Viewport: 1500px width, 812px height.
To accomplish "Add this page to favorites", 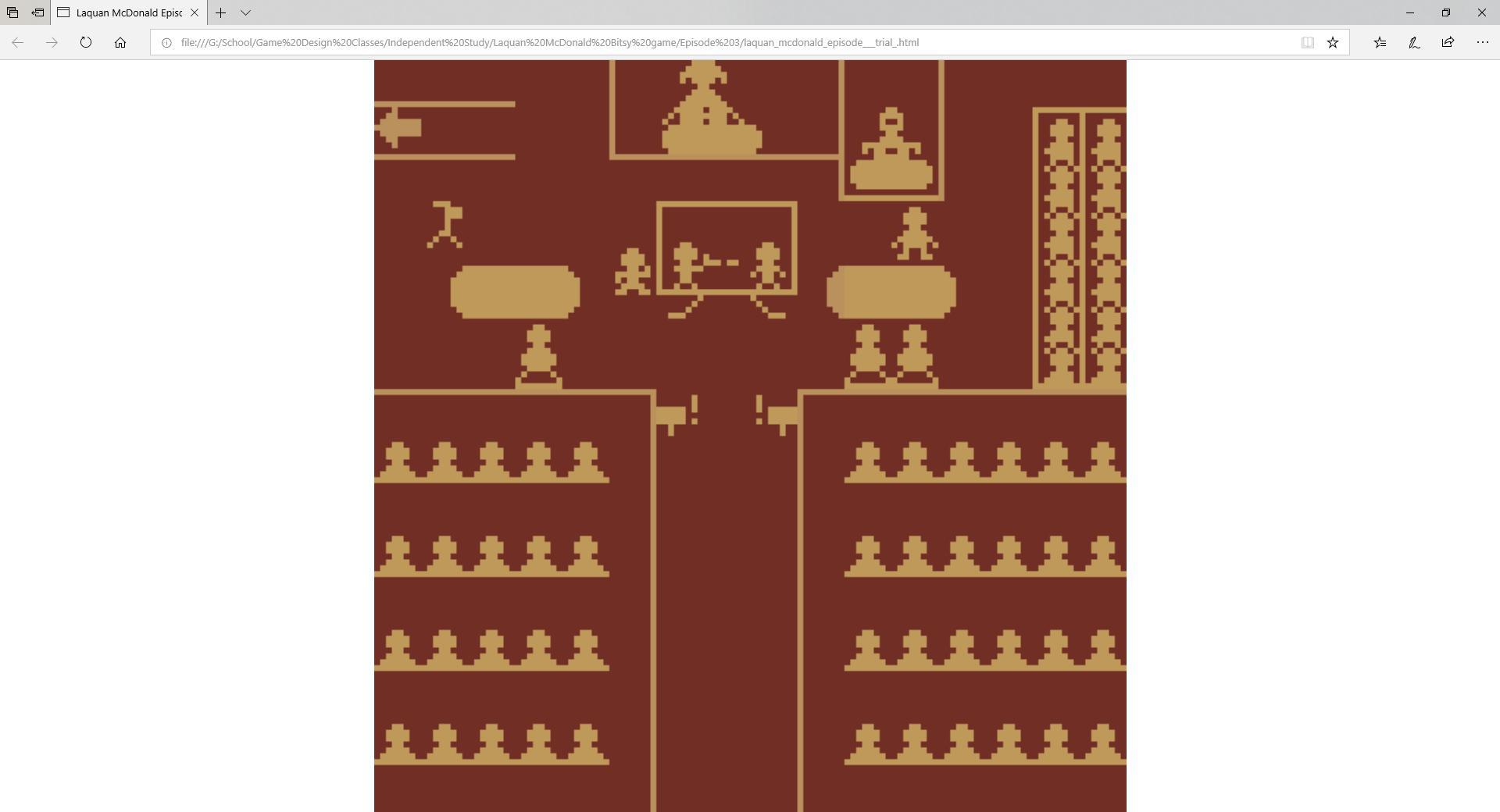I will tap(1333, 42).
